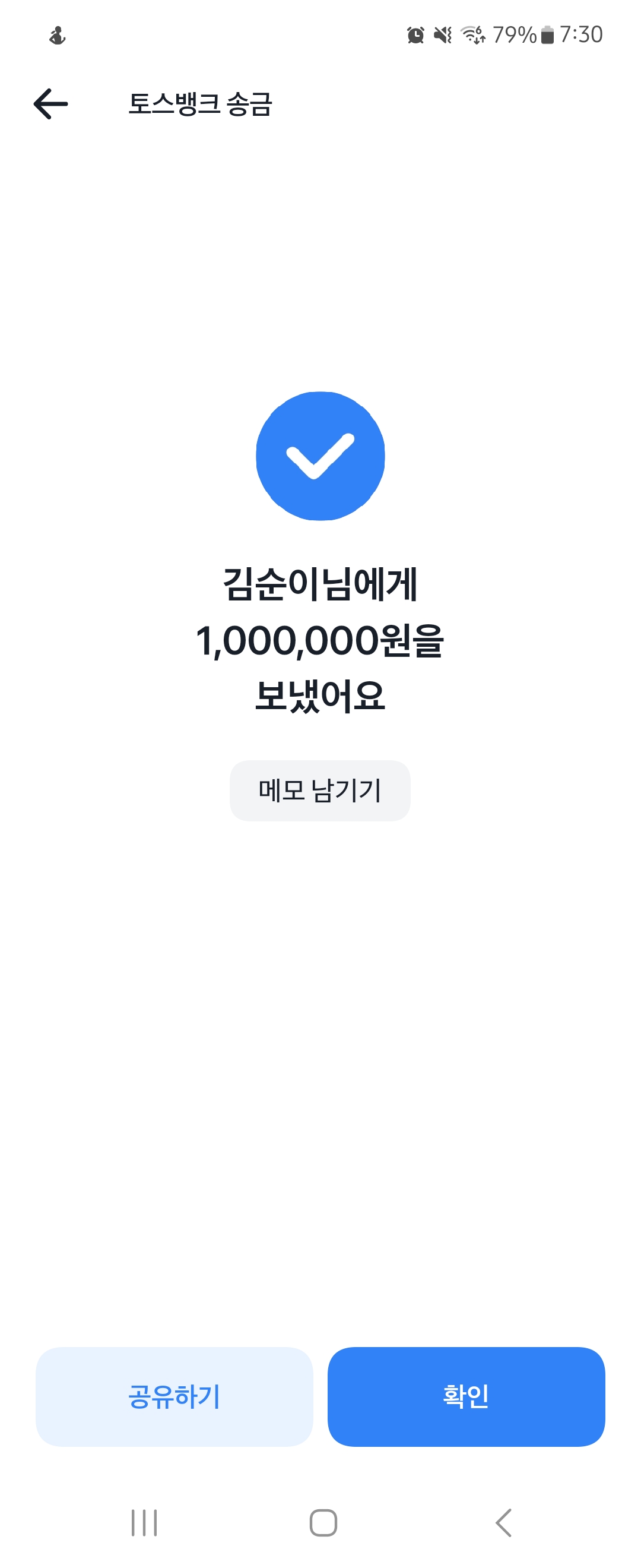Go back using the top-left arrow

point(50,103)
